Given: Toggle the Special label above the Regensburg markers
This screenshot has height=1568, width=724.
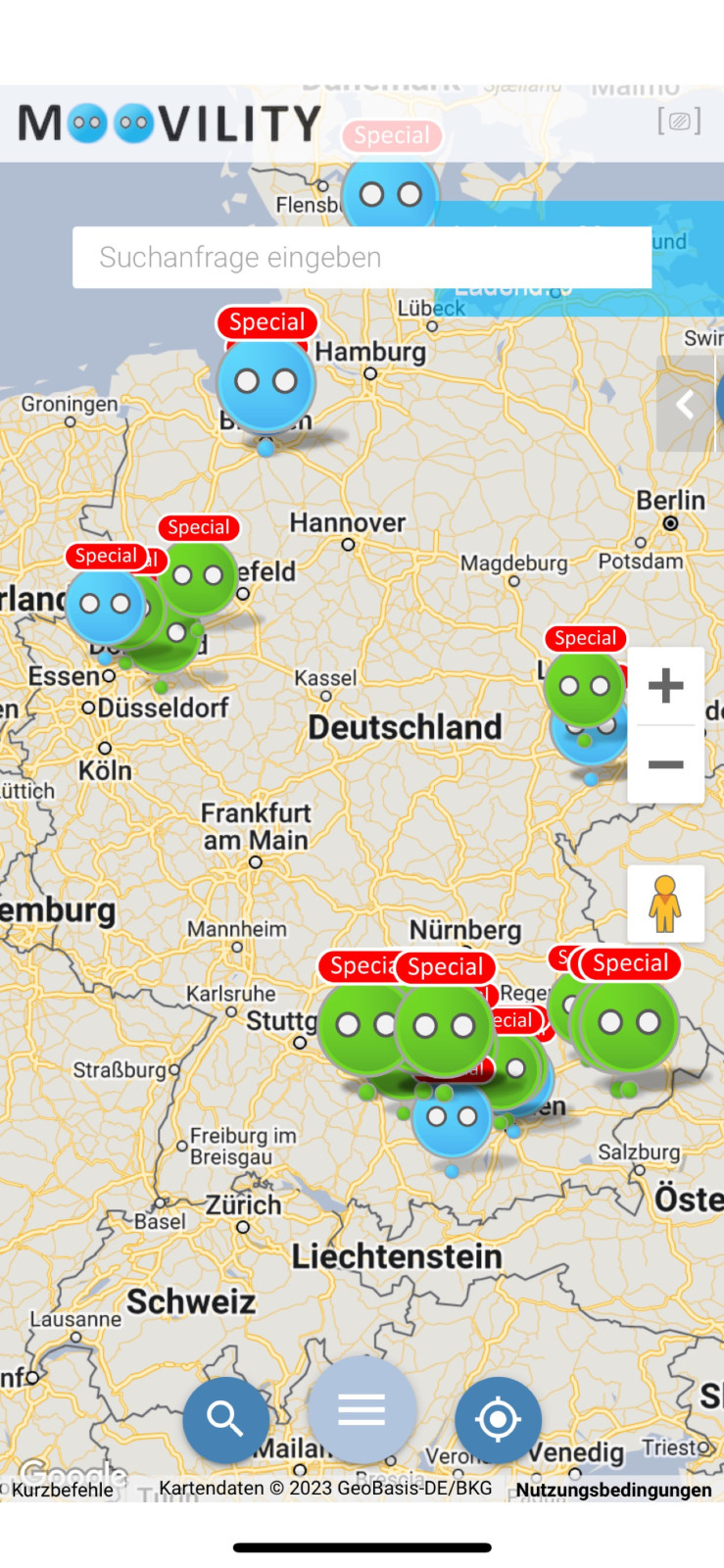Looking at the screenshot, I should click(630, 963).
